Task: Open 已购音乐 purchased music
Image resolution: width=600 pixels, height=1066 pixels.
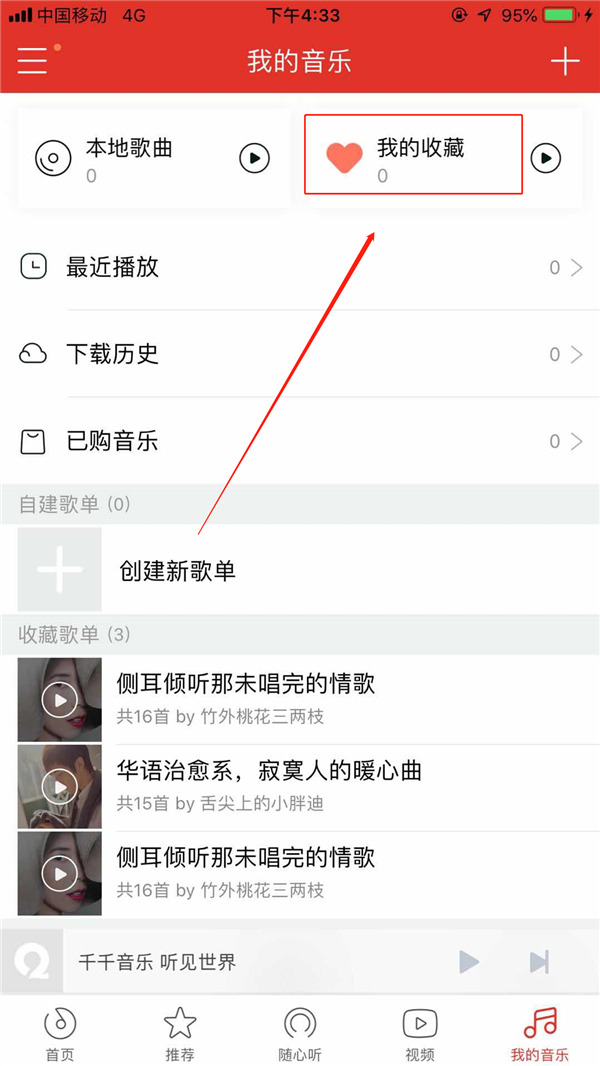Action: [x=300, y=441]
